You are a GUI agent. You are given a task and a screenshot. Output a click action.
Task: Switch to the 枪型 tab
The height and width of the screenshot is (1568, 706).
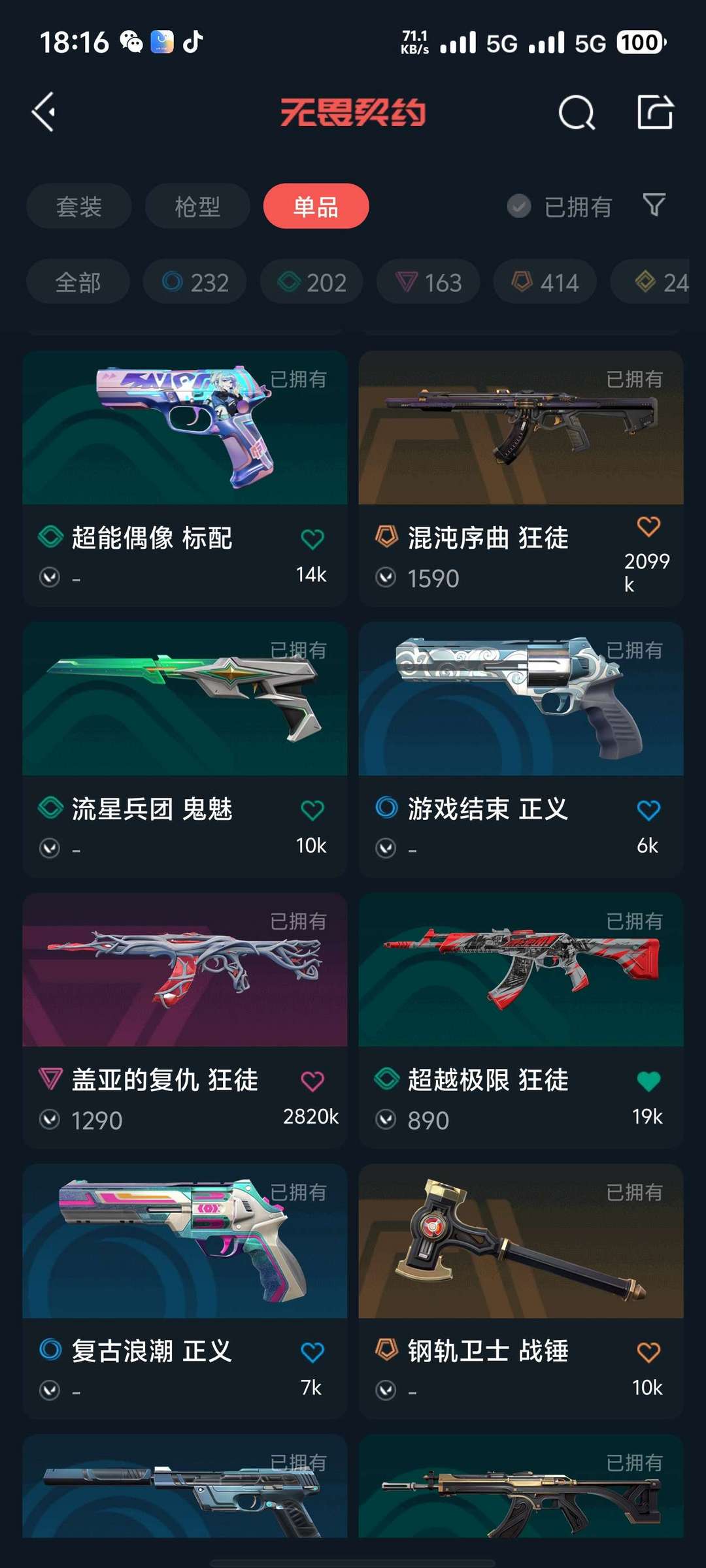(197, 206)
